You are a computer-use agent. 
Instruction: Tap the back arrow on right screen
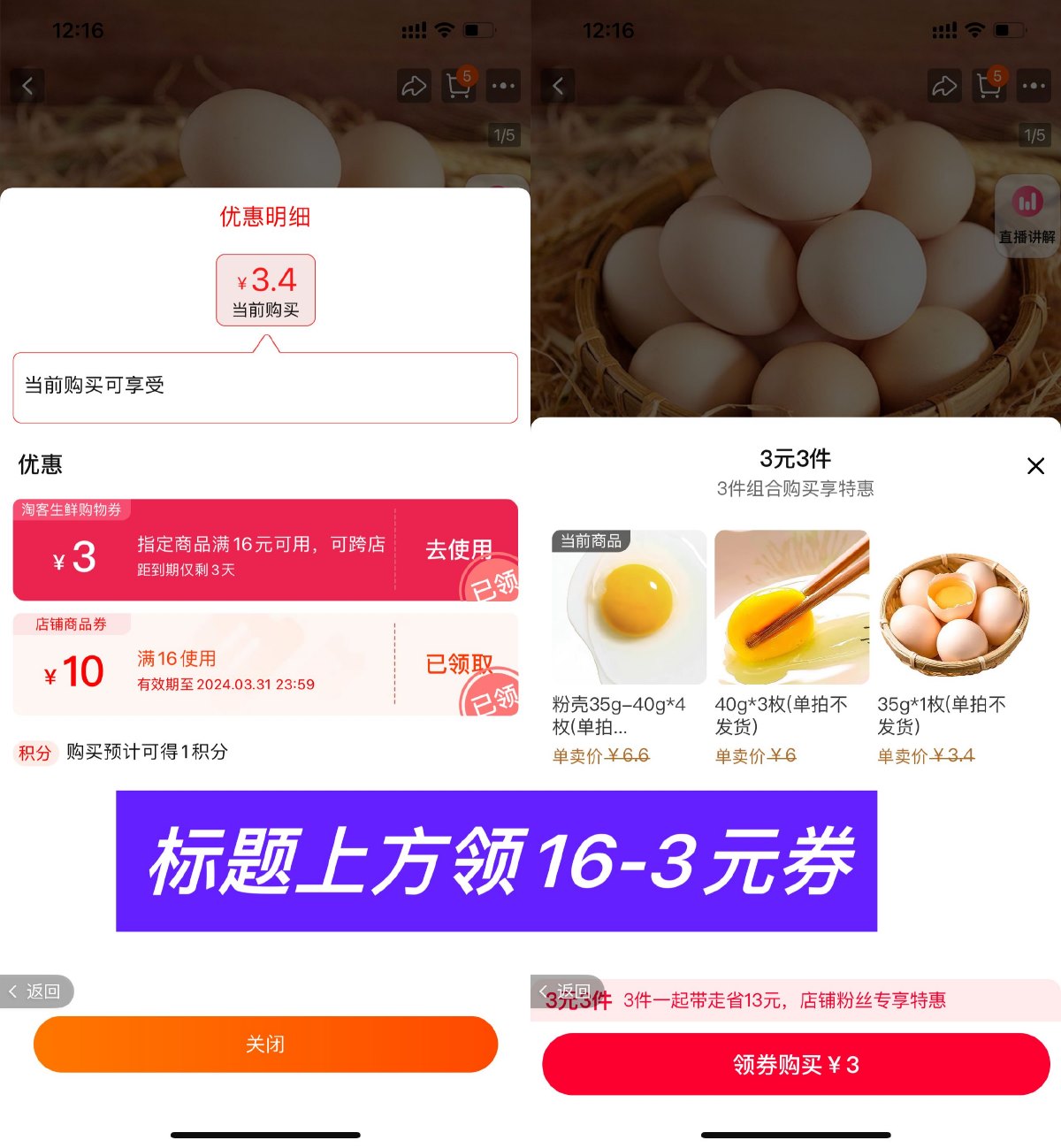tap(557, 86)
